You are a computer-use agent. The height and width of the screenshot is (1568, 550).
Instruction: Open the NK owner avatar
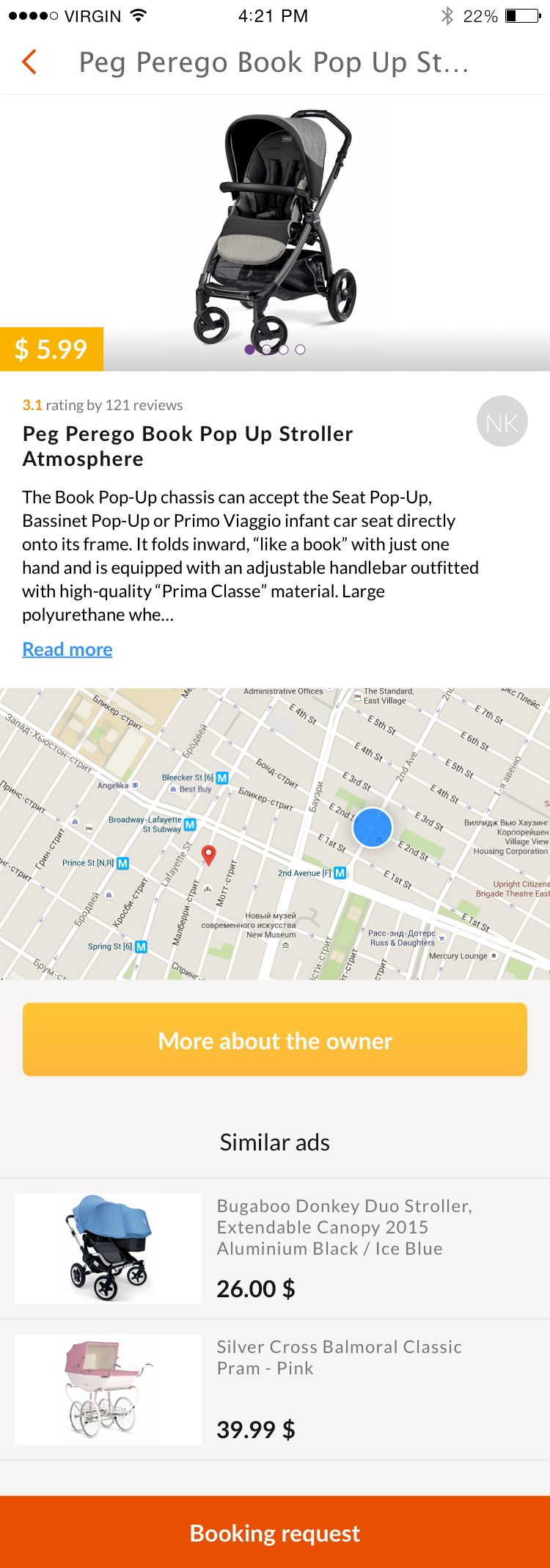(502, 422)
